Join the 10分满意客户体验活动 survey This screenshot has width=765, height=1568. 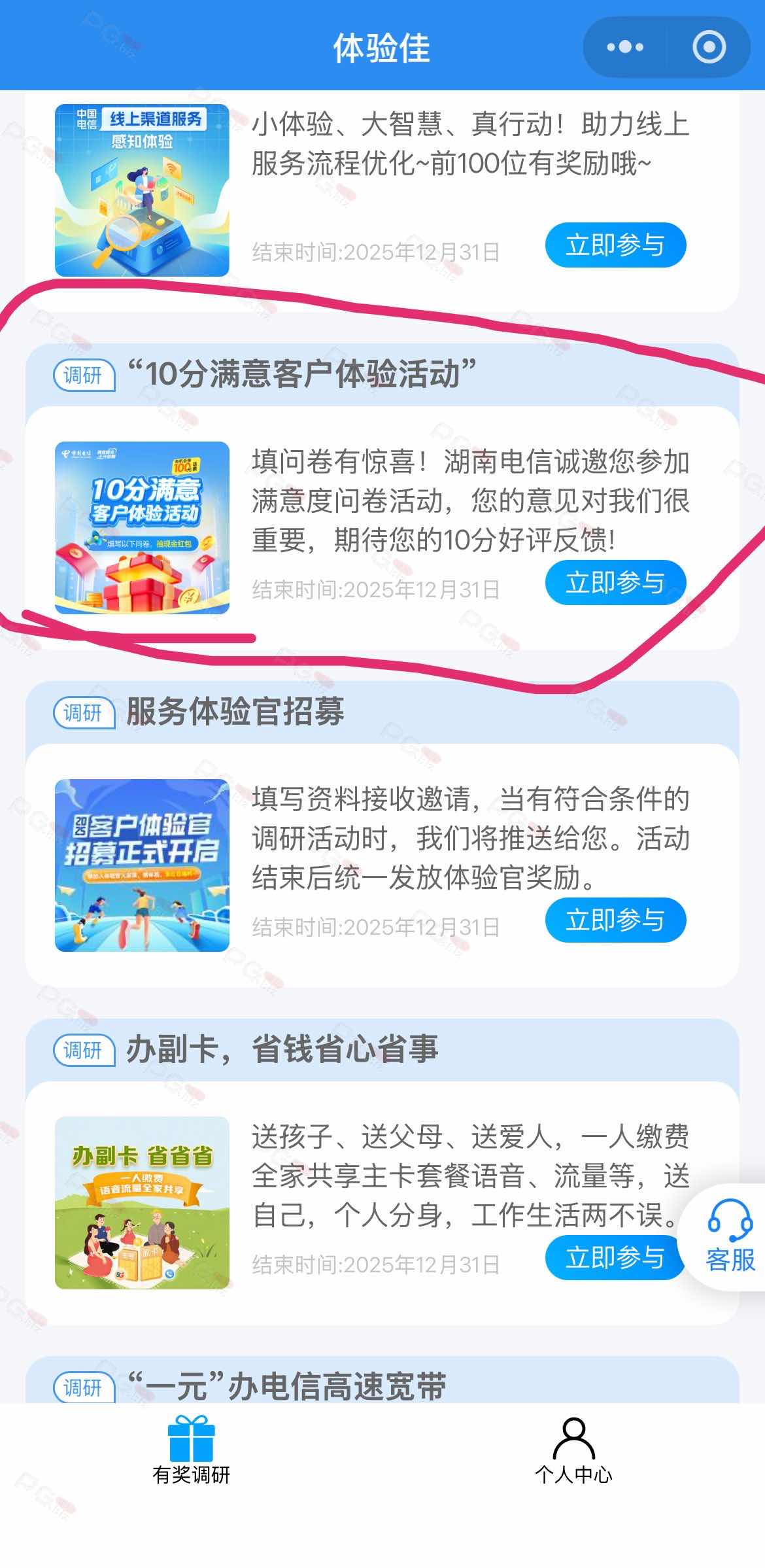(x=615, y=583)
